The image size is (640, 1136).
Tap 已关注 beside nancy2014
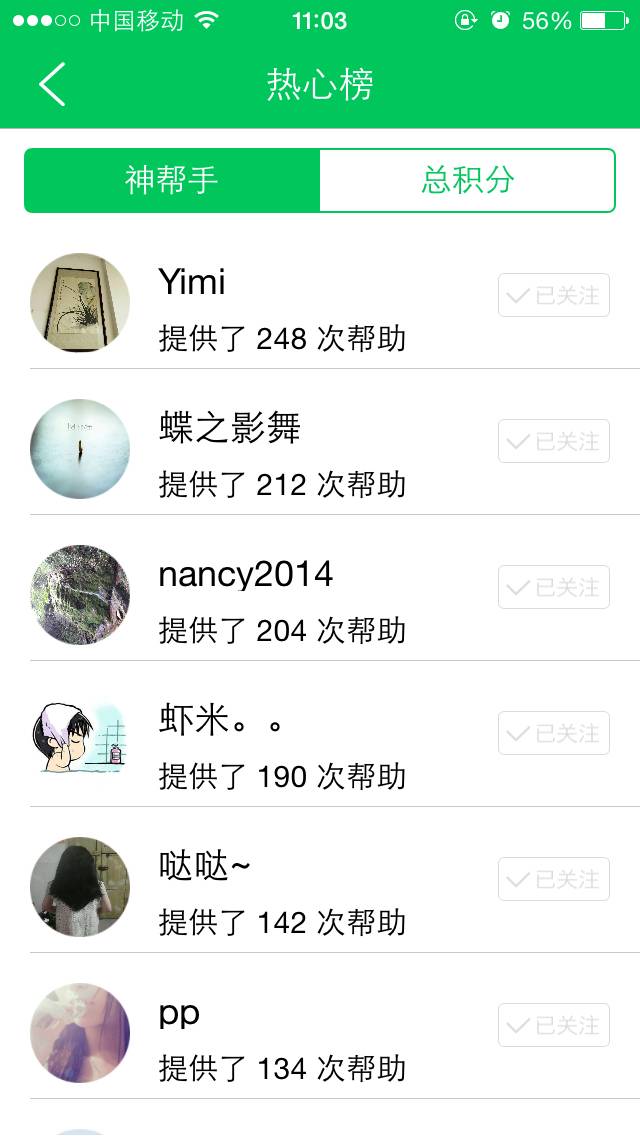pos(554,588)
